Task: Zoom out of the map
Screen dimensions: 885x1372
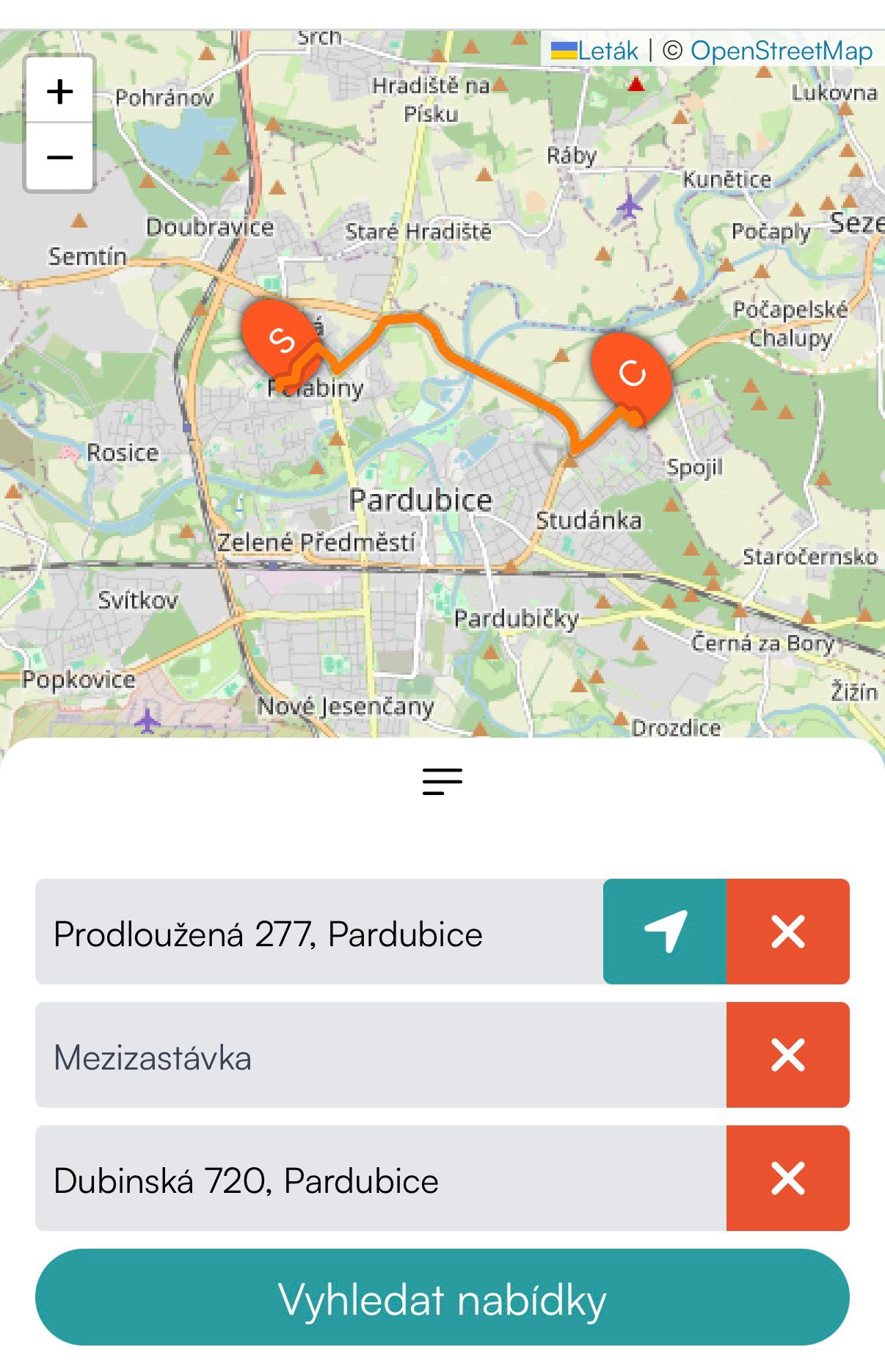Action: (60, 157)
